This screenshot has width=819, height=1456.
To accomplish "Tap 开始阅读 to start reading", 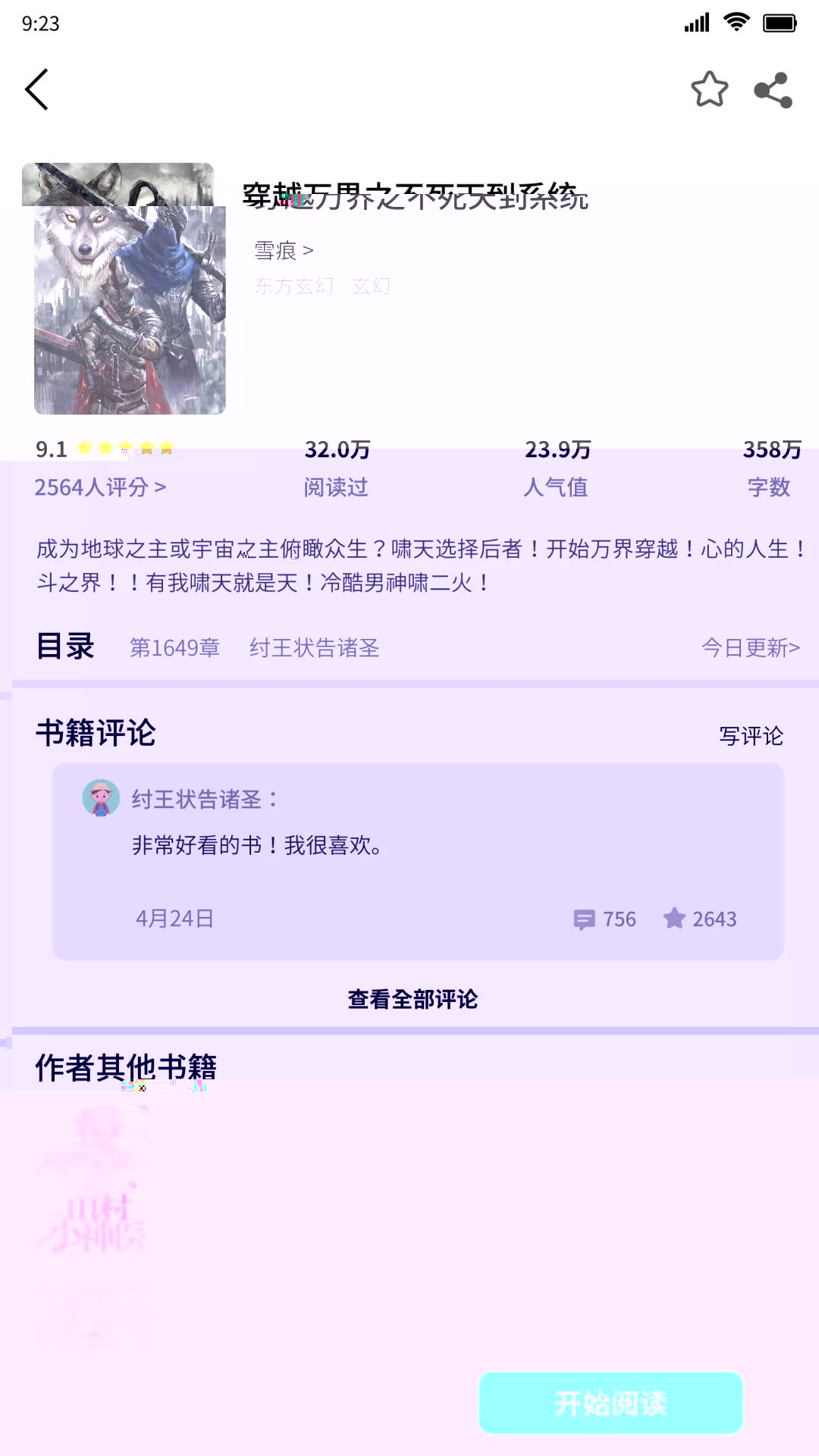I will coord(610,1403).
